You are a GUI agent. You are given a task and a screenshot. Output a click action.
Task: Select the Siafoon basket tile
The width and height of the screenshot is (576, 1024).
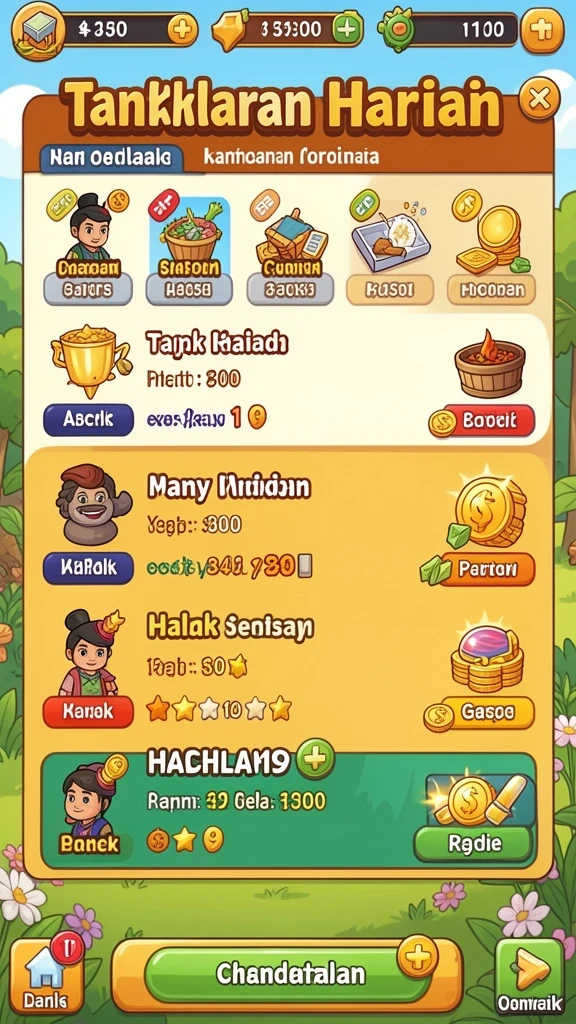(189, 249)
